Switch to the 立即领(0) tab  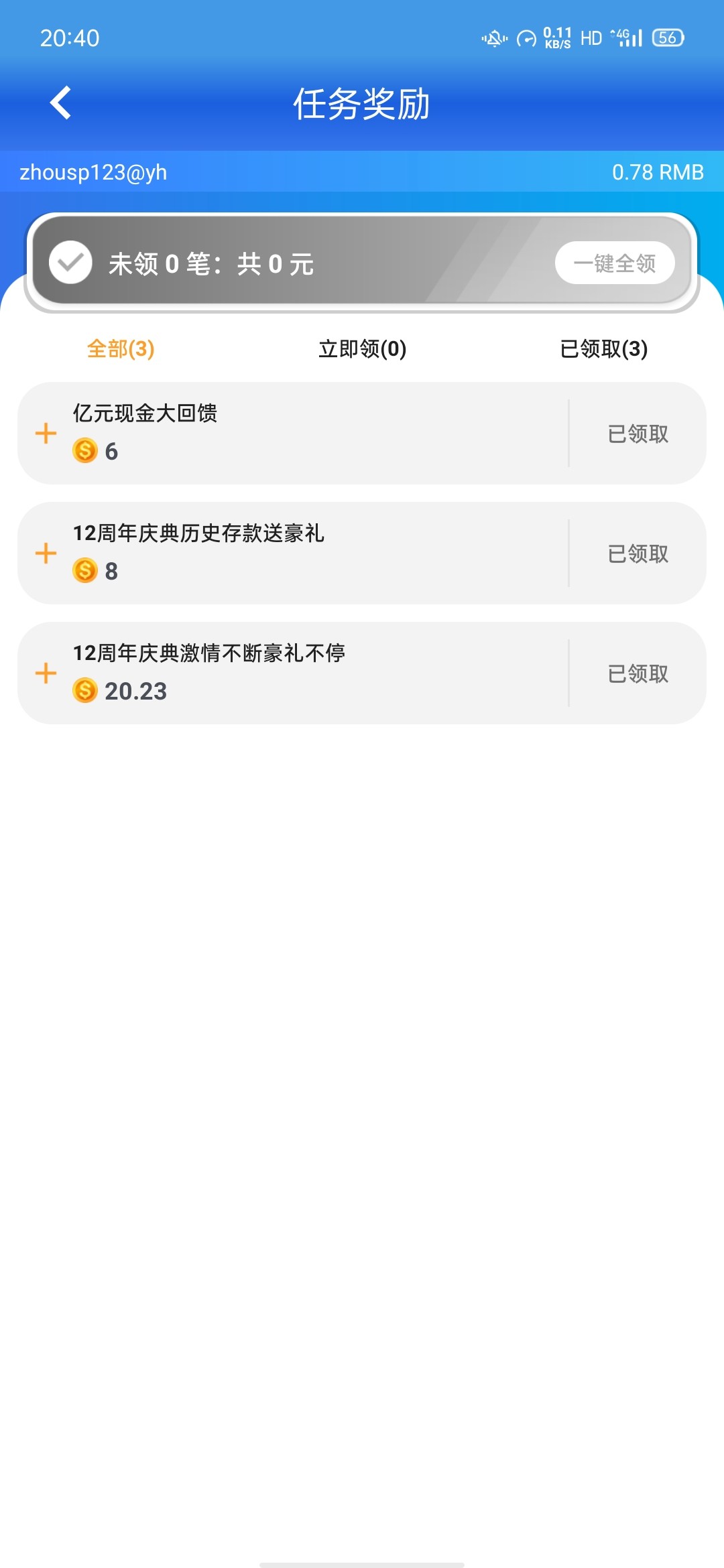coord(362,349)
